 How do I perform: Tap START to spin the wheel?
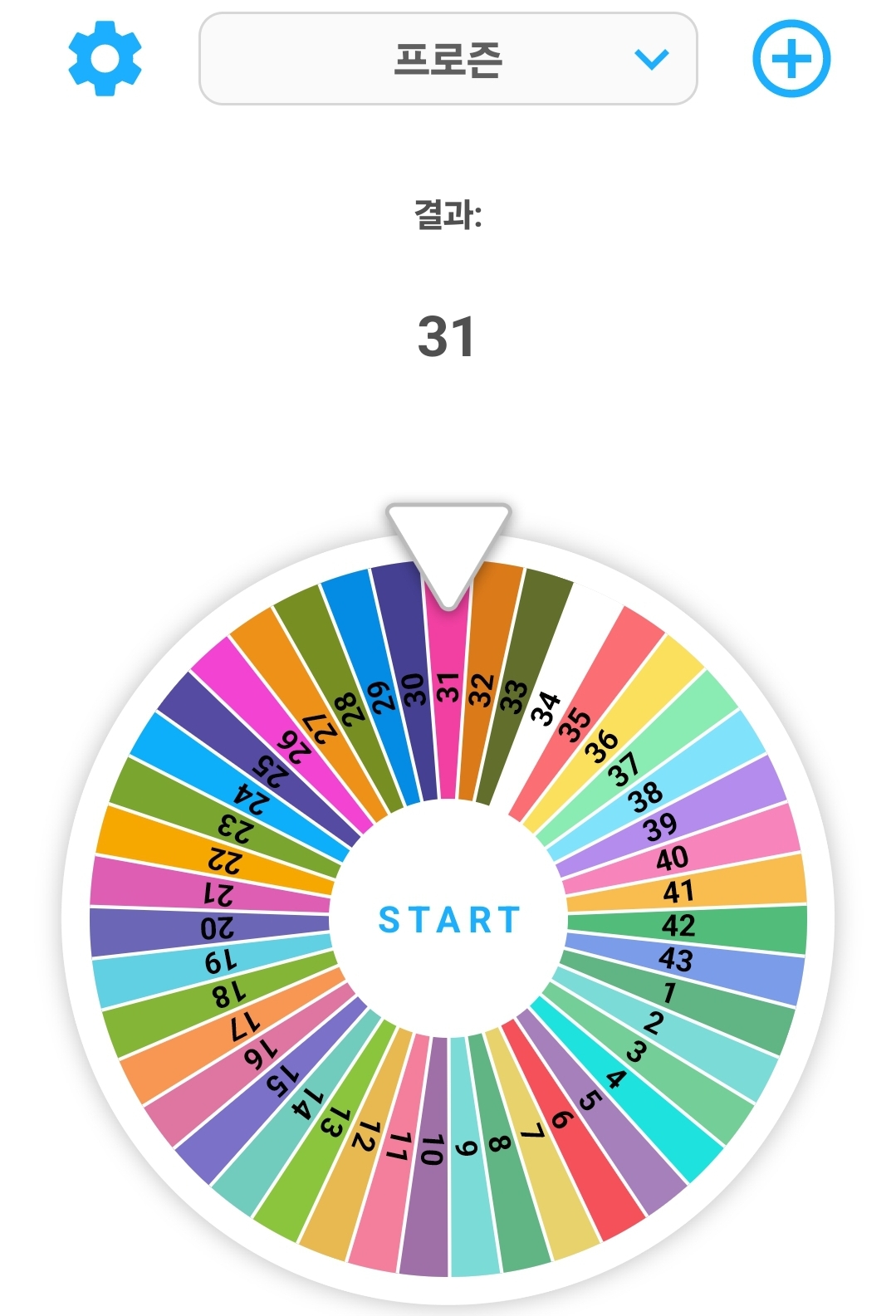(448, 920)
